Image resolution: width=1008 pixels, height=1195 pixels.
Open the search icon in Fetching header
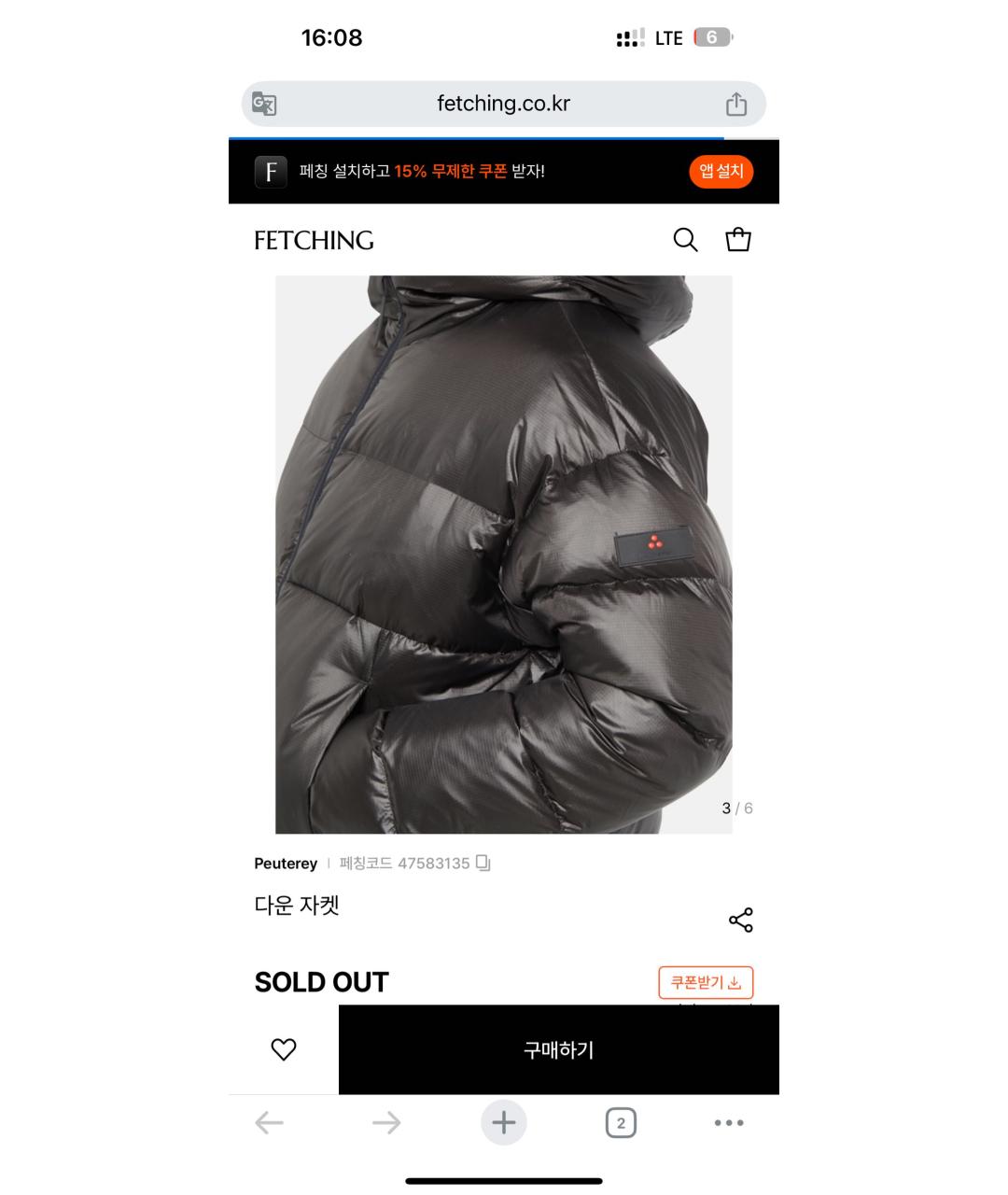pos(685,240)
